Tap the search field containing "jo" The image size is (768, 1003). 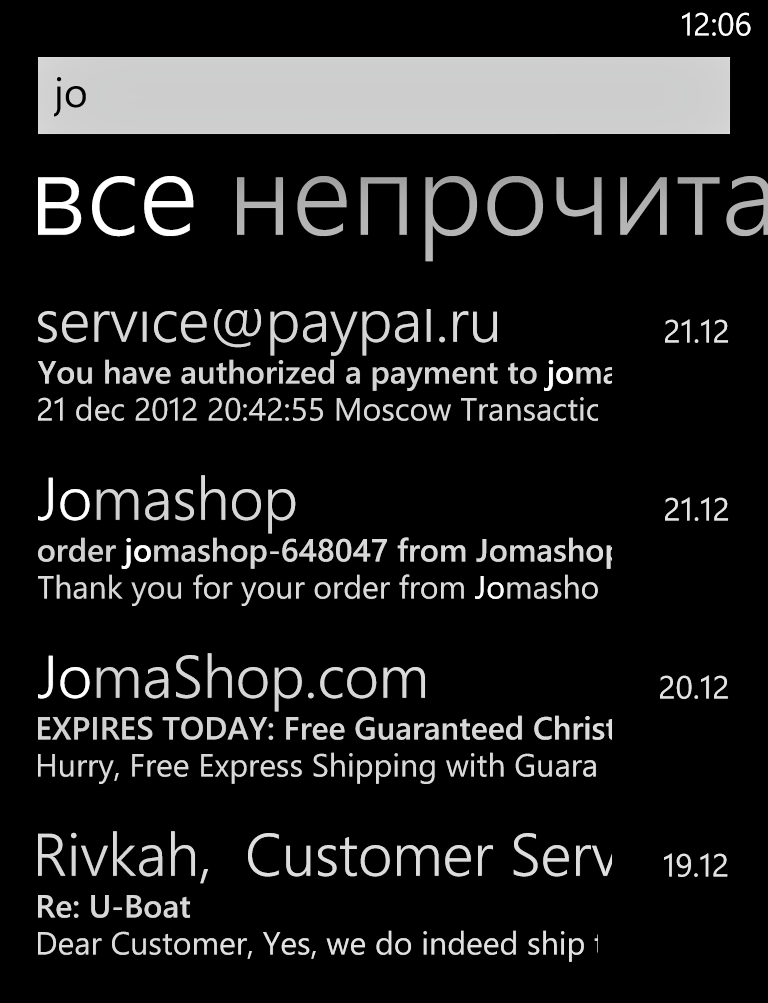(x=383, y=95)
